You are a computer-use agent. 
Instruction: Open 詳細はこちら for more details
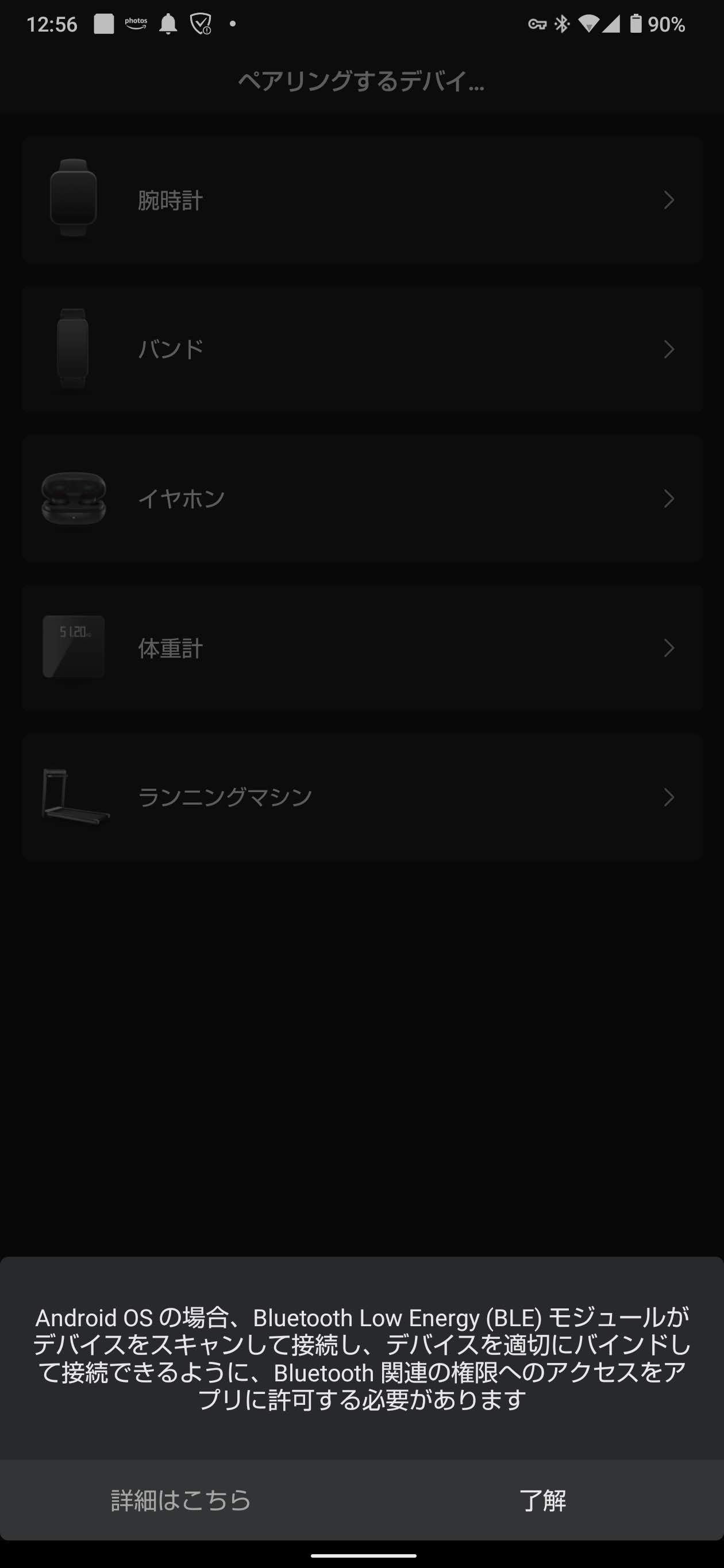click(x=181, y=1500)
